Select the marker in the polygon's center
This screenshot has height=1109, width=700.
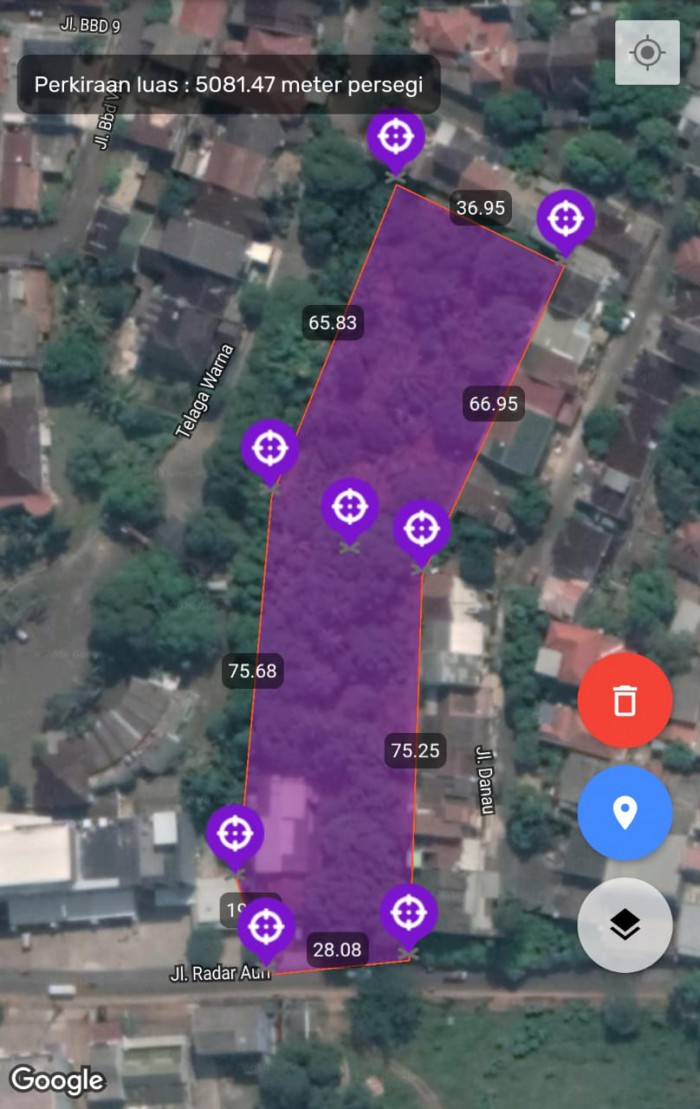click(x=349, y=506)
